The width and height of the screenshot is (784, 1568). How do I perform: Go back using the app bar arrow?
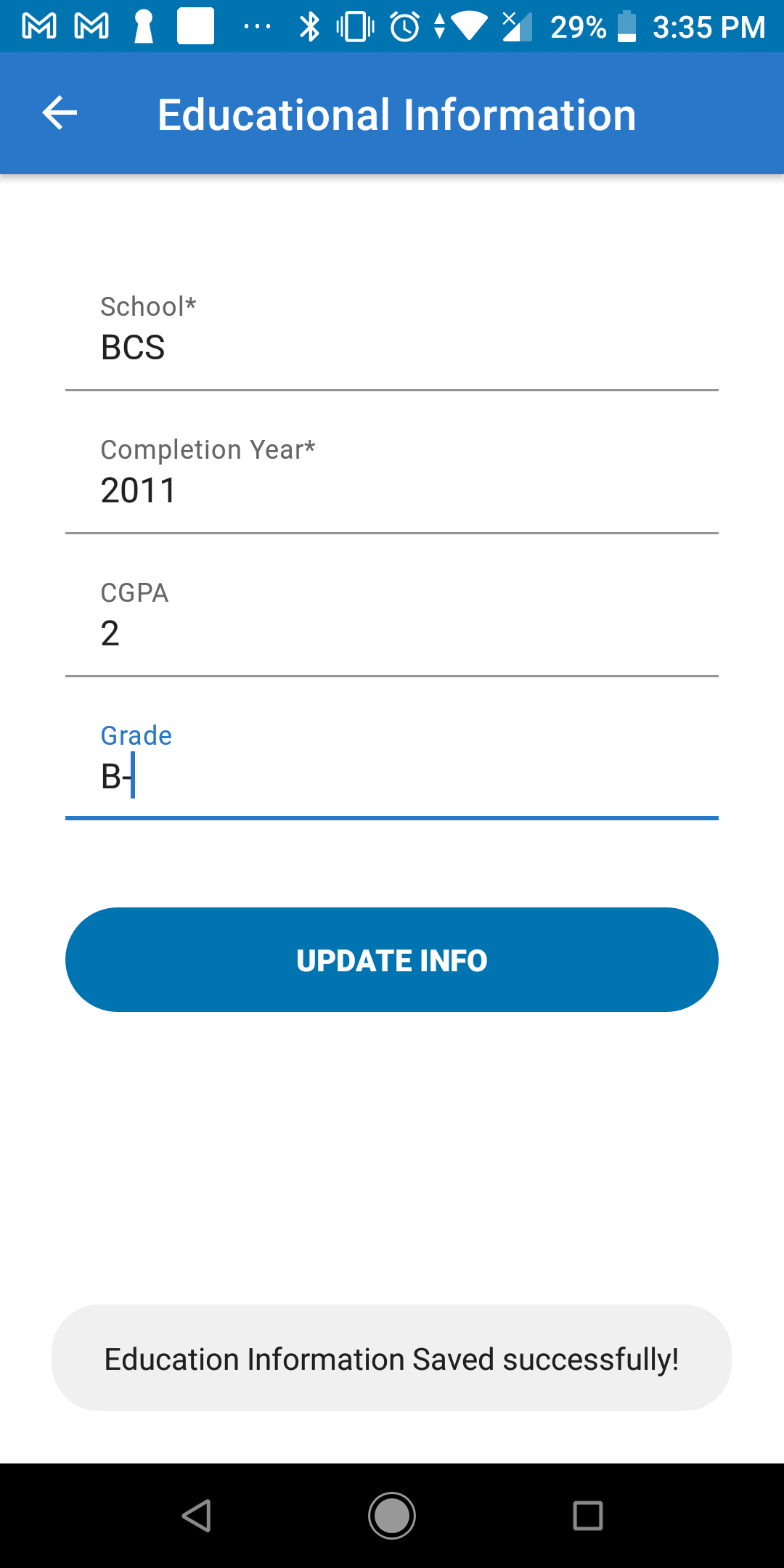coord(60,113)
